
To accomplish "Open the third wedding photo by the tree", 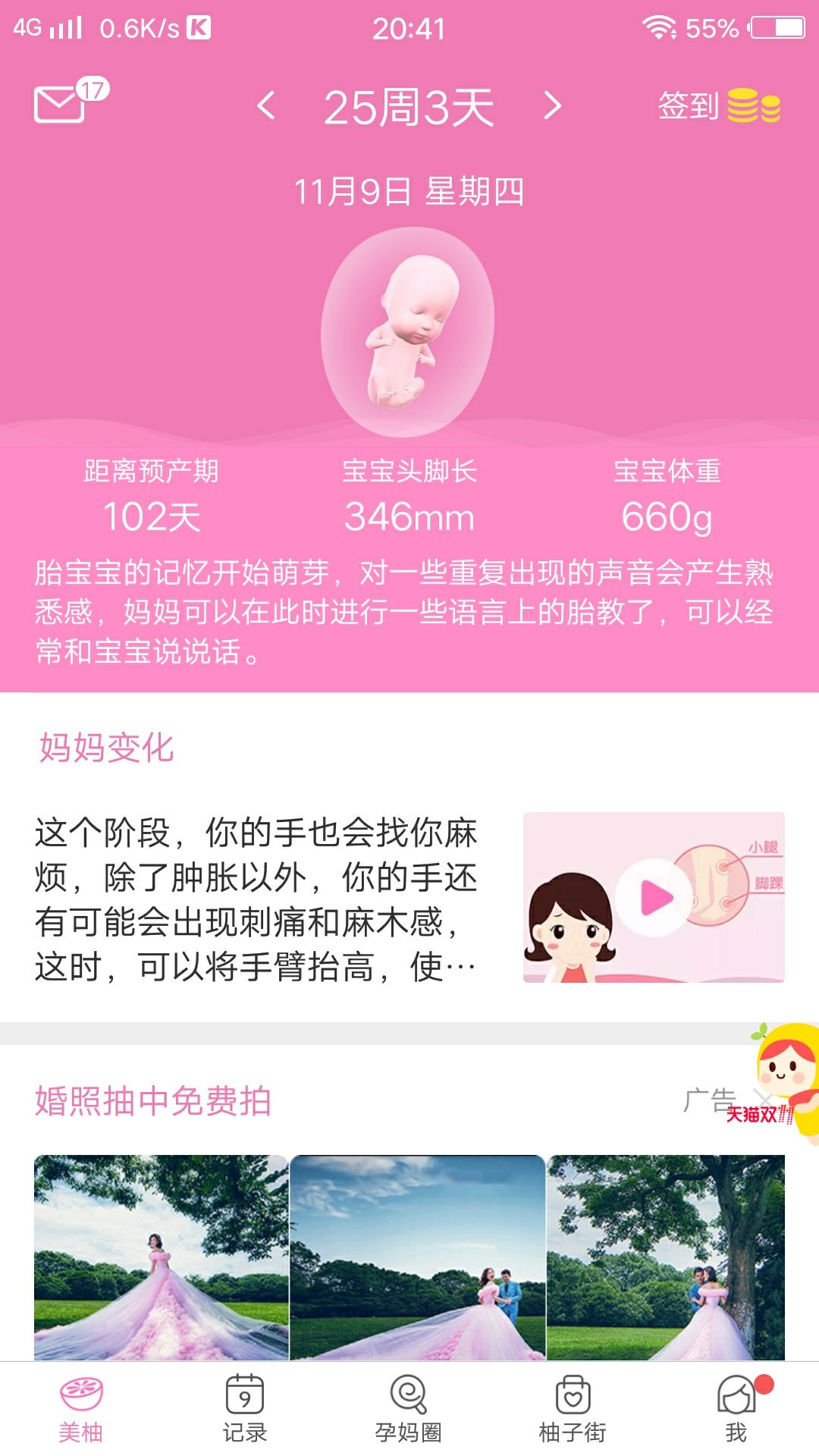I will (666, 1257).
